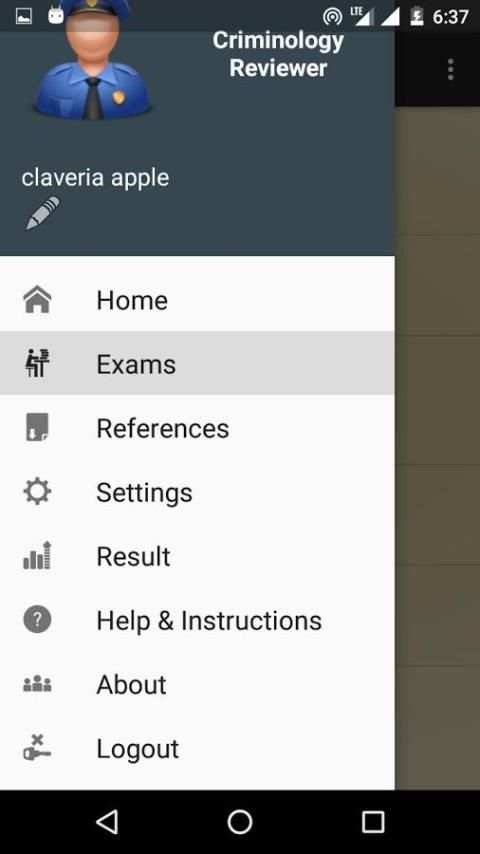Log out of the account
Screen dimensions: 480x854
pyautogui.click(x=197, y=748)
